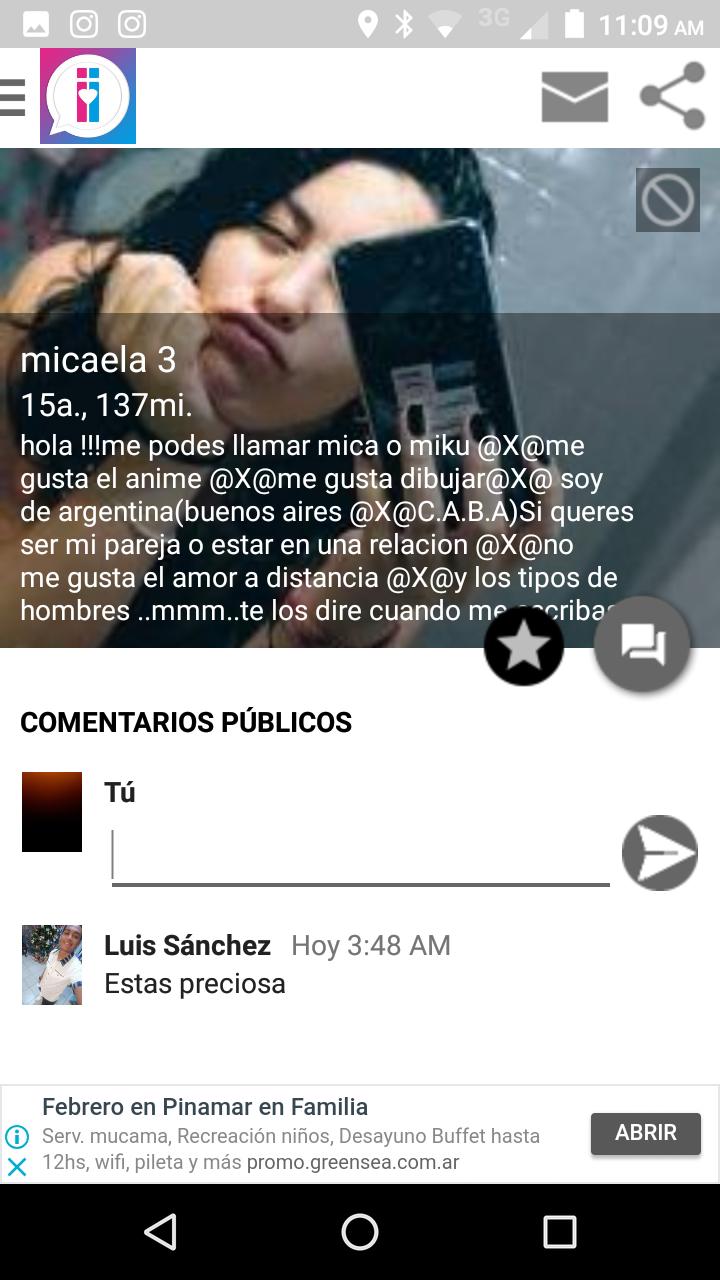The image size is (720, 1280).
Task: View ad info icon
Action: click(x=16, y=1137)
